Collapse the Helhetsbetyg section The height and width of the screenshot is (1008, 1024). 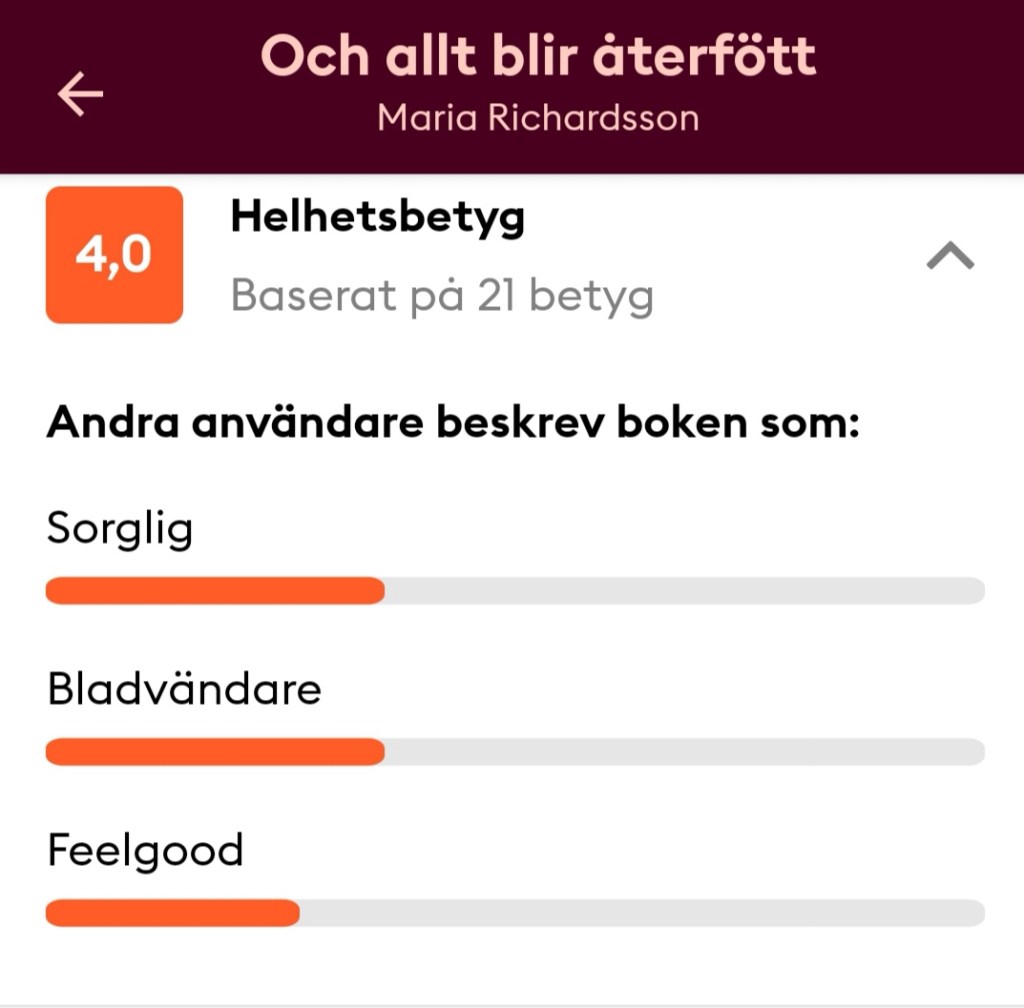(949, 257)
